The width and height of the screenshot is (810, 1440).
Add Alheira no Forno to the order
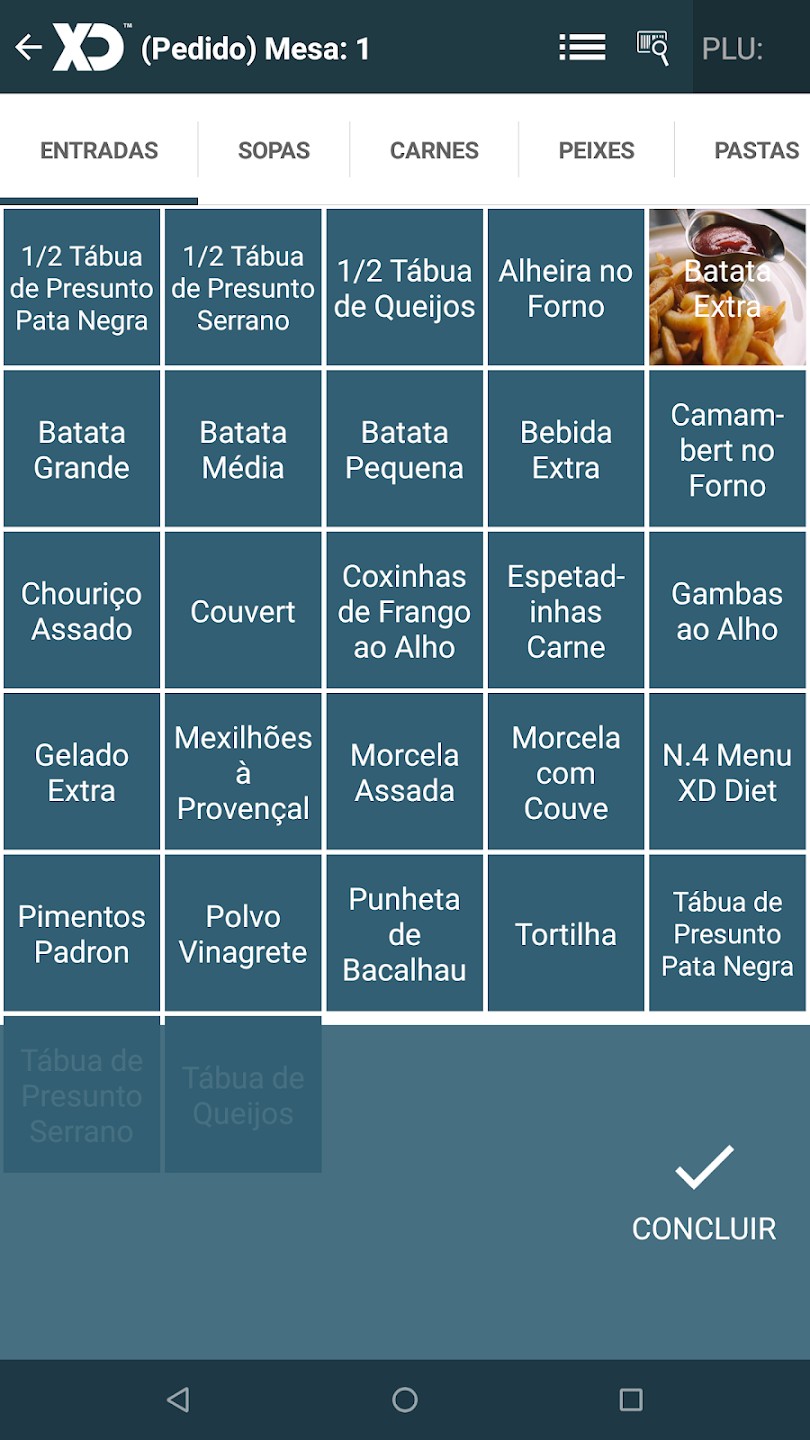click(565, 287)
